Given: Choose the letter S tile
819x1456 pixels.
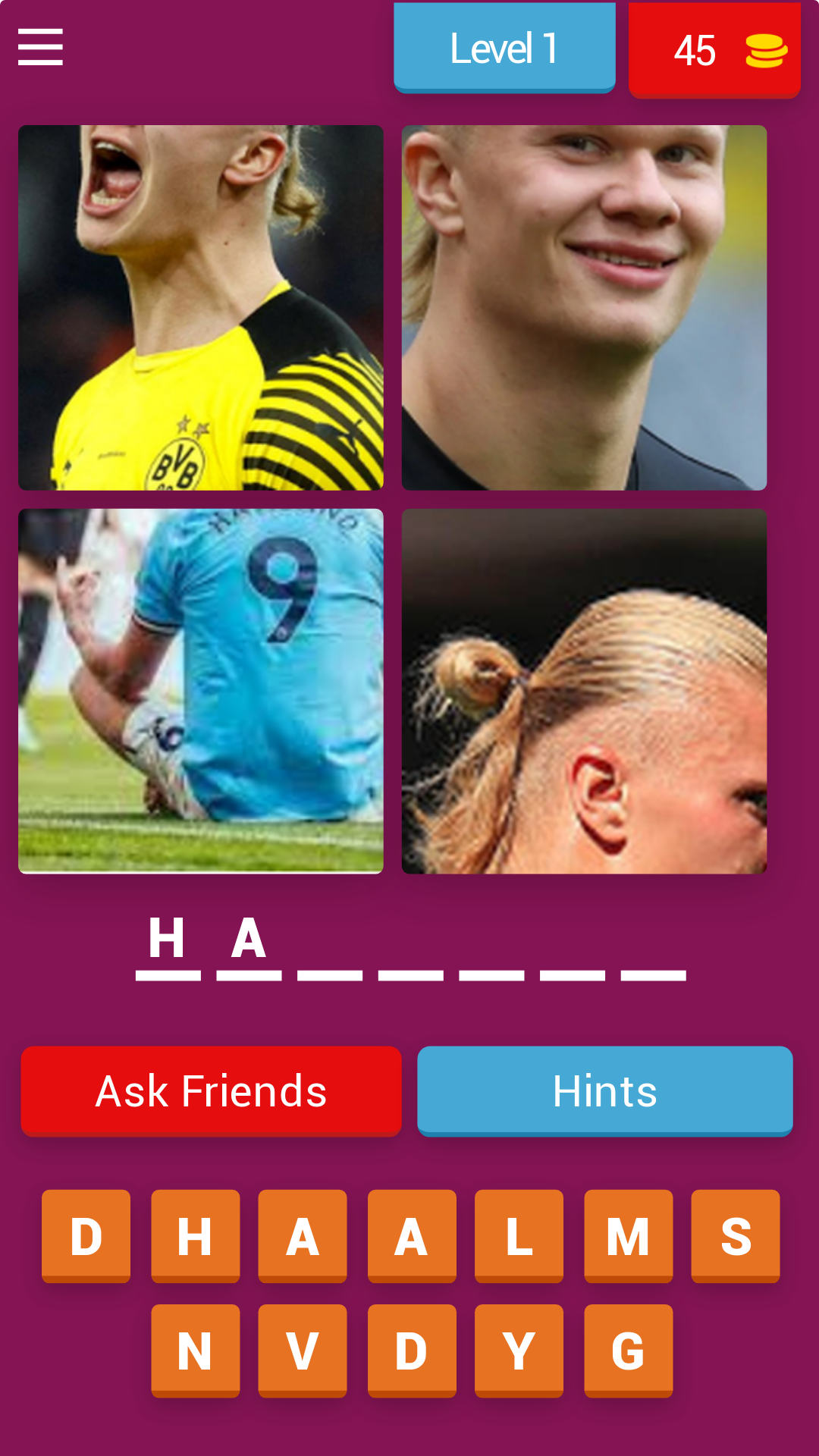Looking at the screenshot, I should coord(735,1235).
